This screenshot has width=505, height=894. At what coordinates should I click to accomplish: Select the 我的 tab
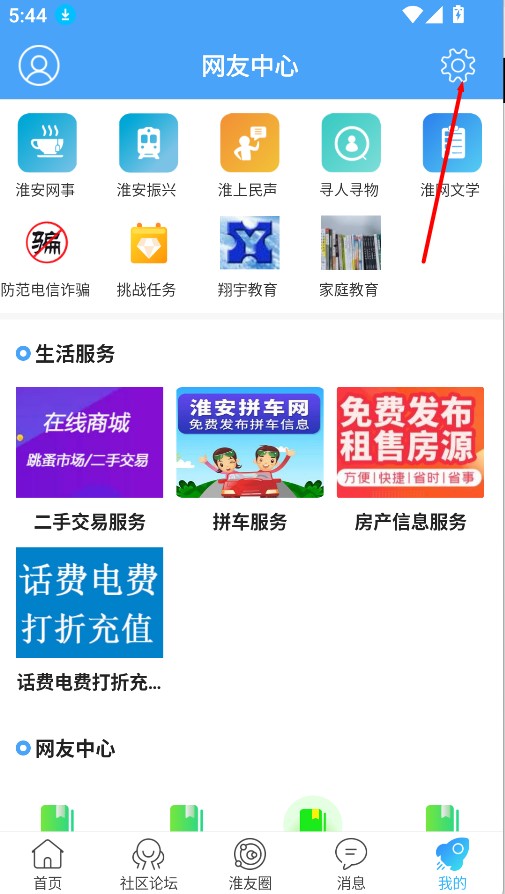(x=452, y=864)
